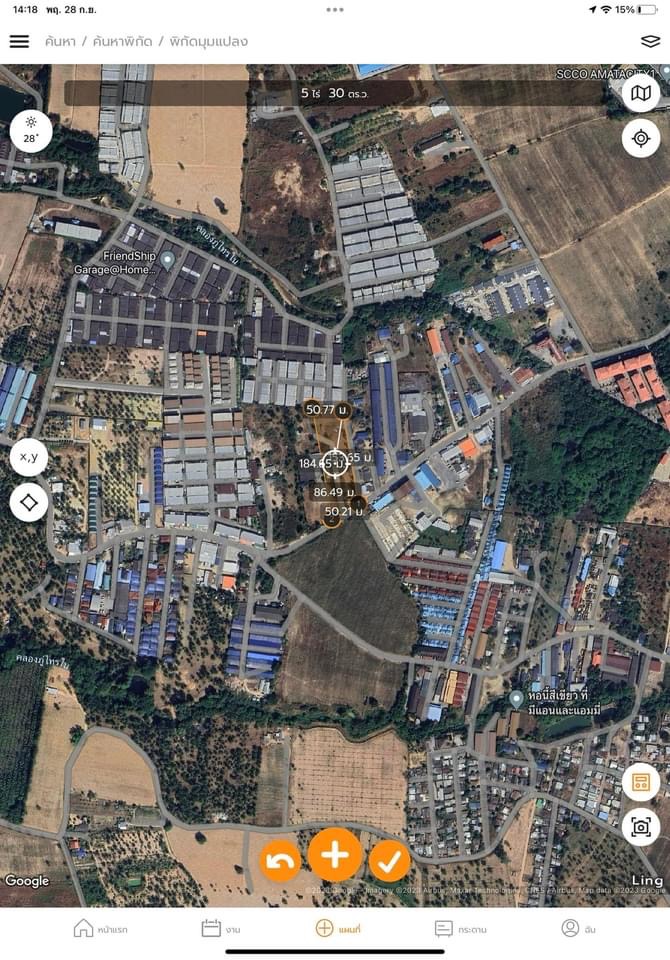Open the FriendShip Garage@Home map pin
The width and height of the screenshot is (670, 960).
coord(168,260)
